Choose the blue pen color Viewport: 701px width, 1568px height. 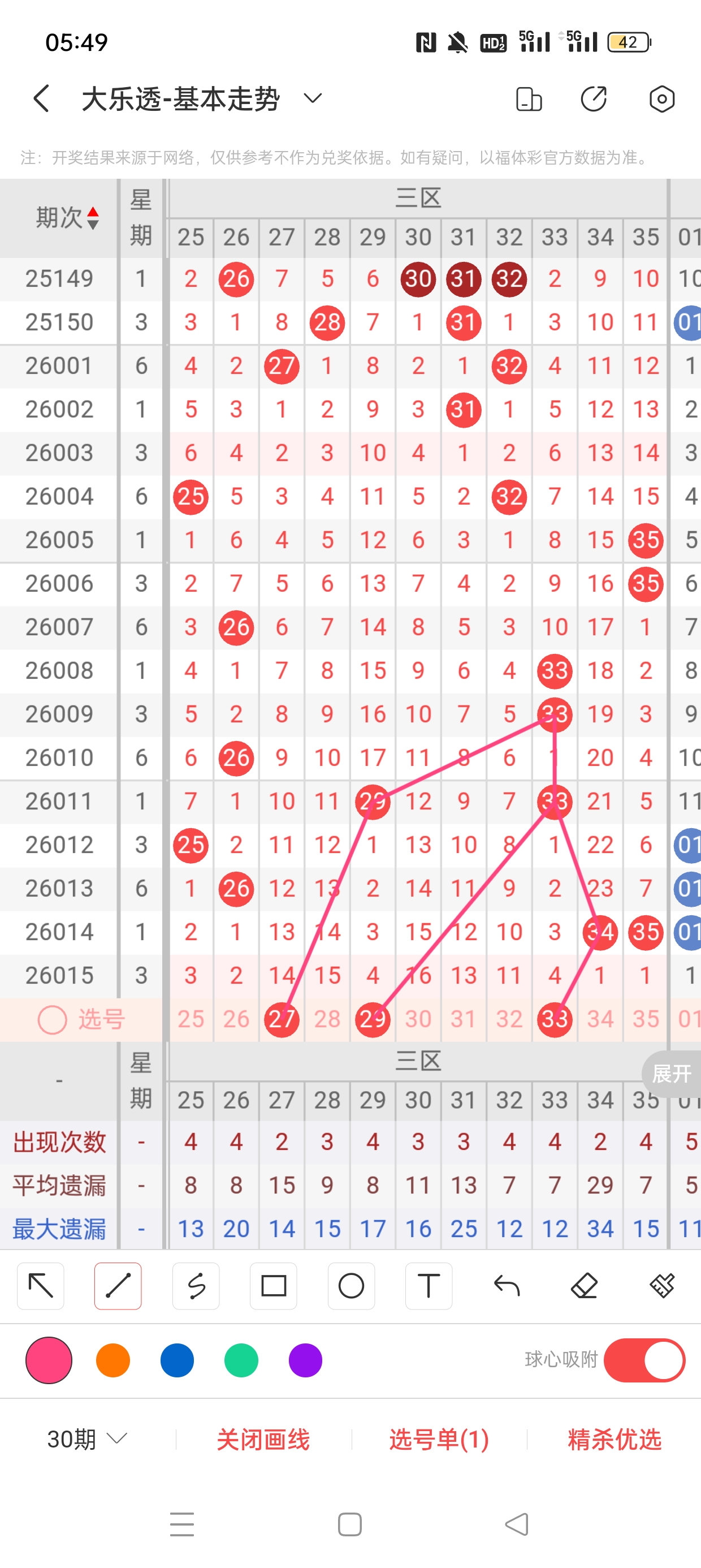[x=177, y=1360]
